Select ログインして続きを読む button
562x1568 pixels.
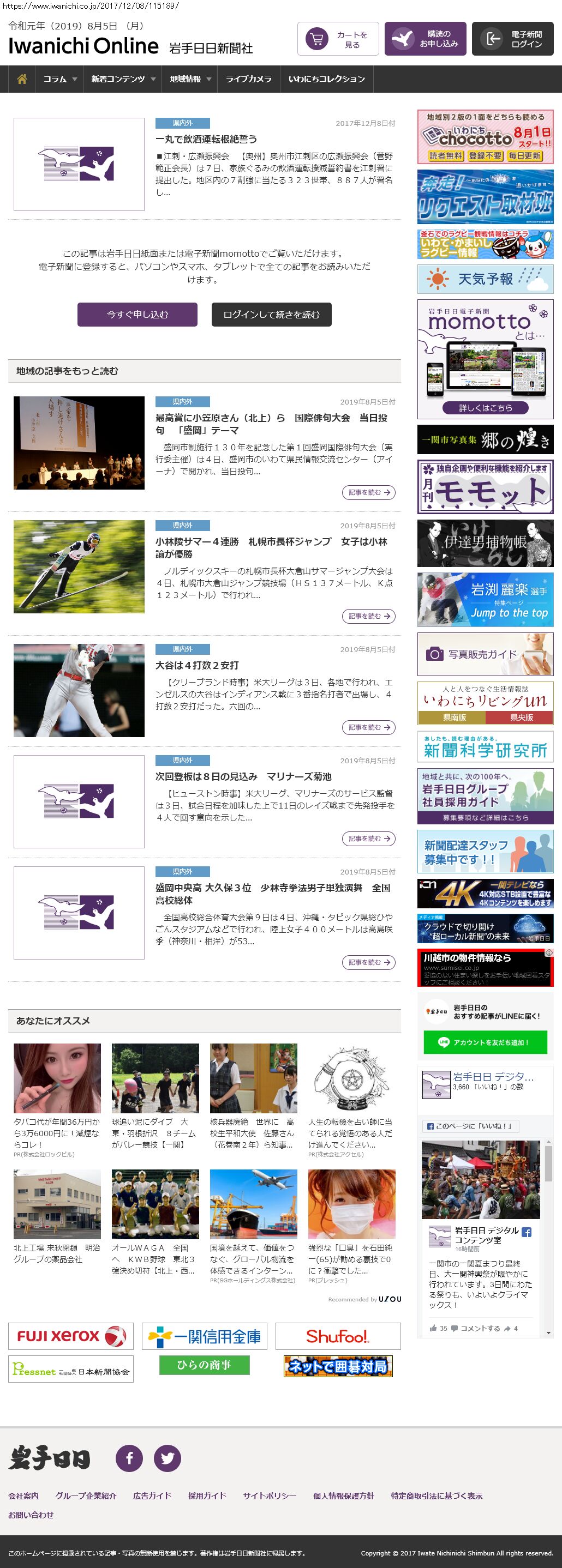point(271,315)
